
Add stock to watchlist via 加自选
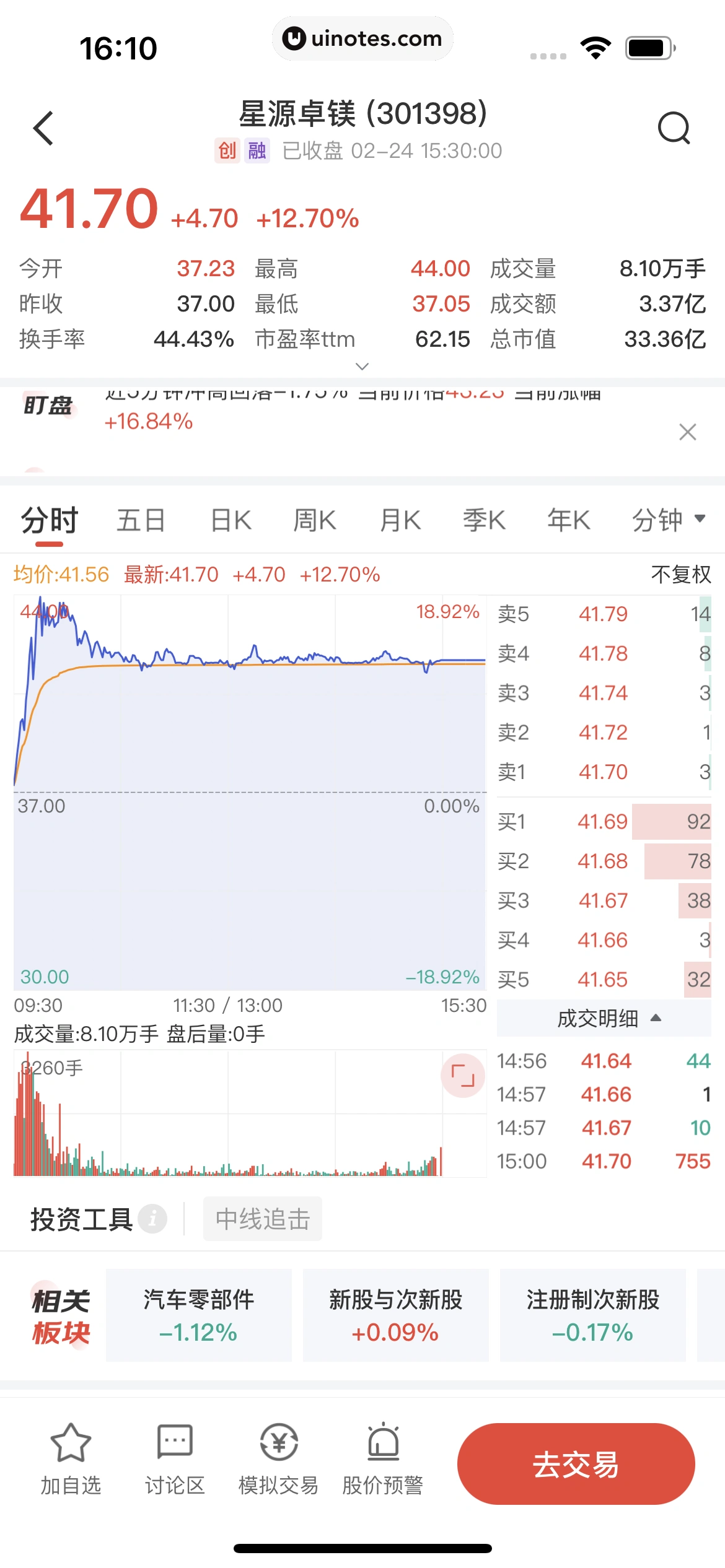click(x=71, y=1458)
